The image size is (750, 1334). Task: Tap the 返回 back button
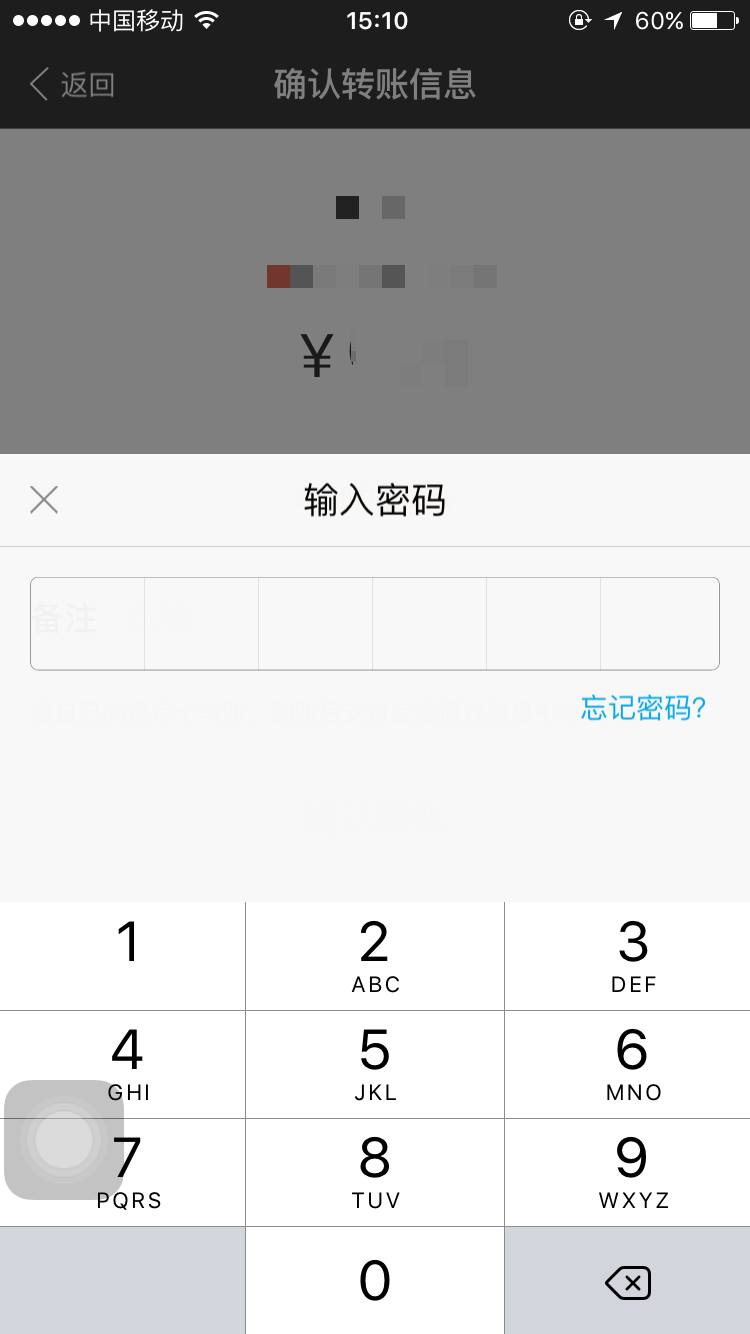72,84
